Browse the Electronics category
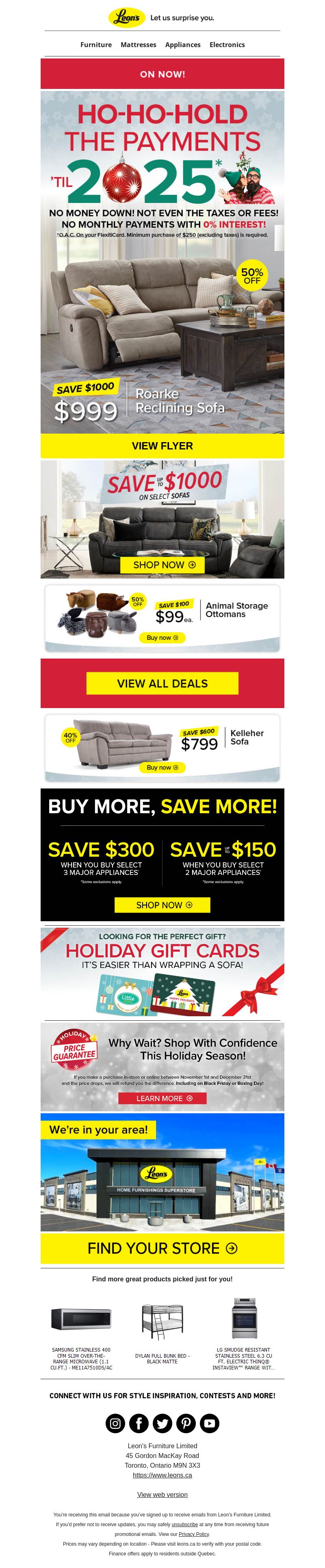This screenshot has width=325, height=1568. 227,44
